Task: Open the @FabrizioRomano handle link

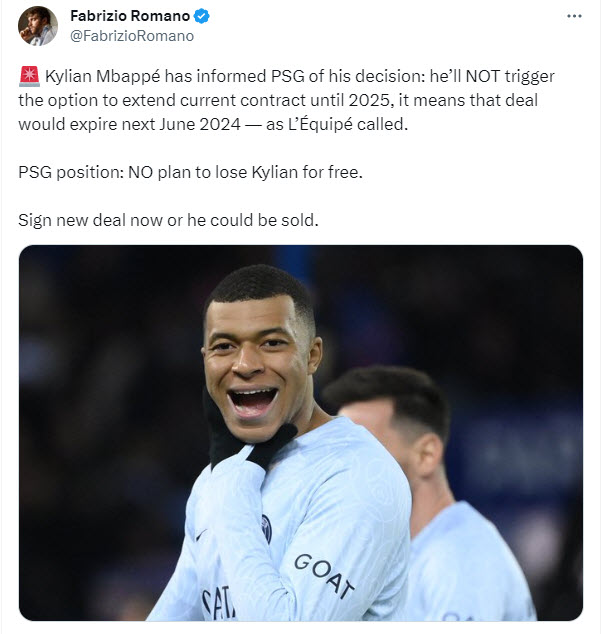Action: pyautogui.click(x=131, y=35)
